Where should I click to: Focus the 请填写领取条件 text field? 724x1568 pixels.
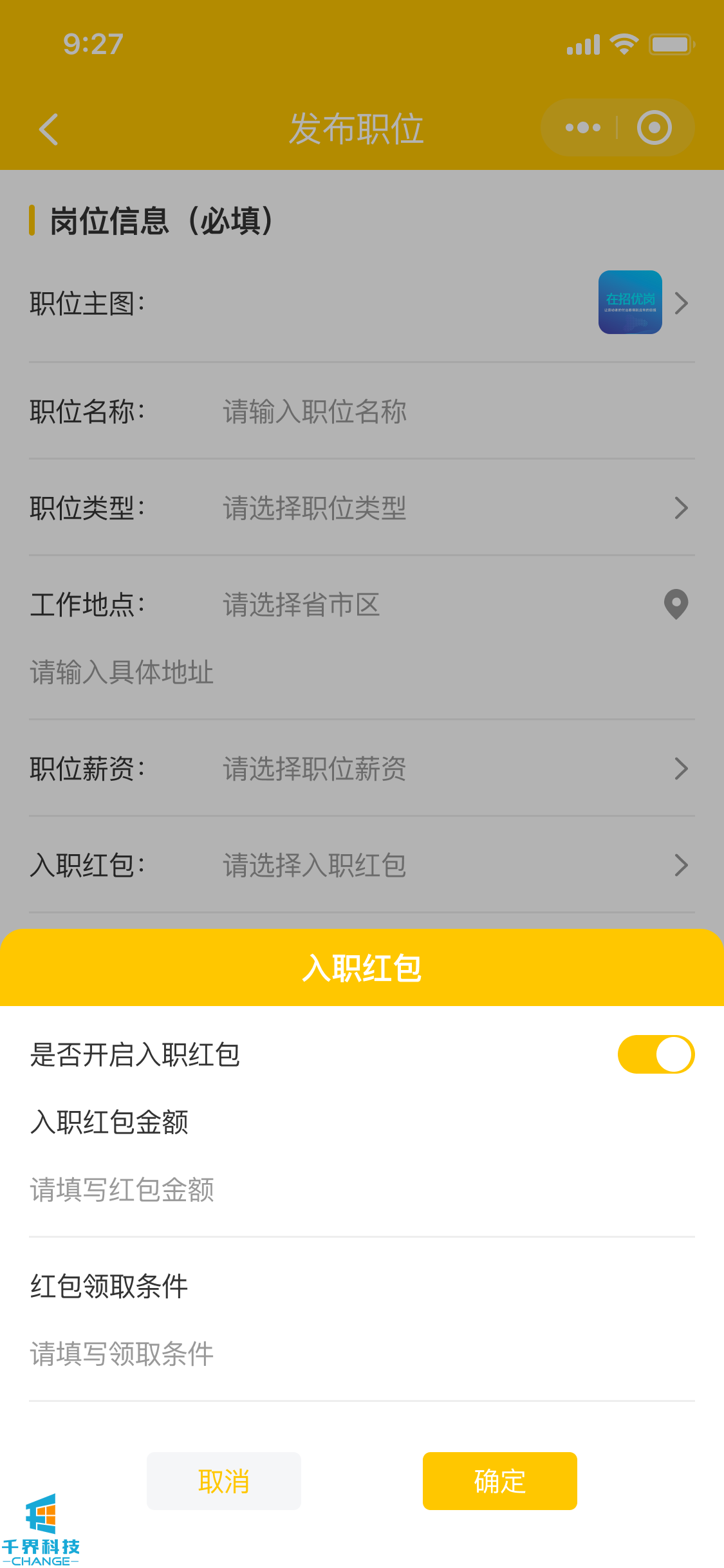coord(360,1354)
